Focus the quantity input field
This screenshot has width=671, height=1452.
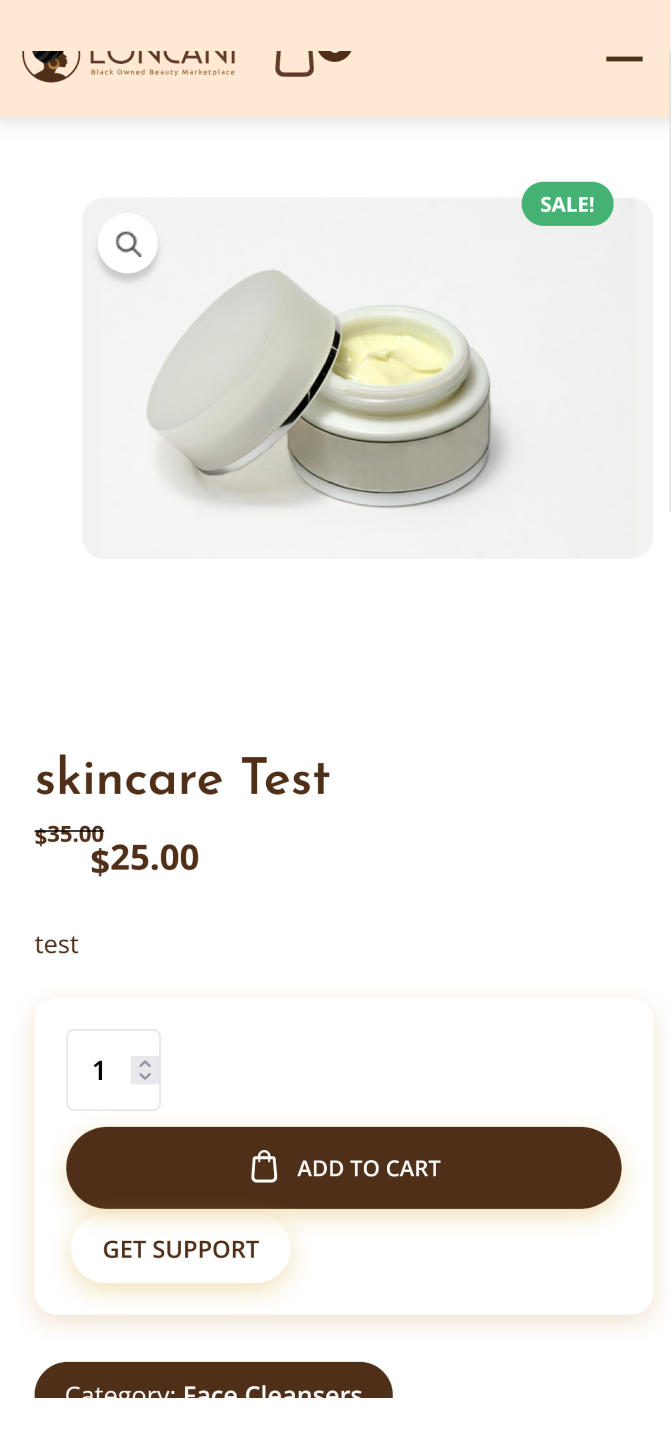coord(99,1070)
